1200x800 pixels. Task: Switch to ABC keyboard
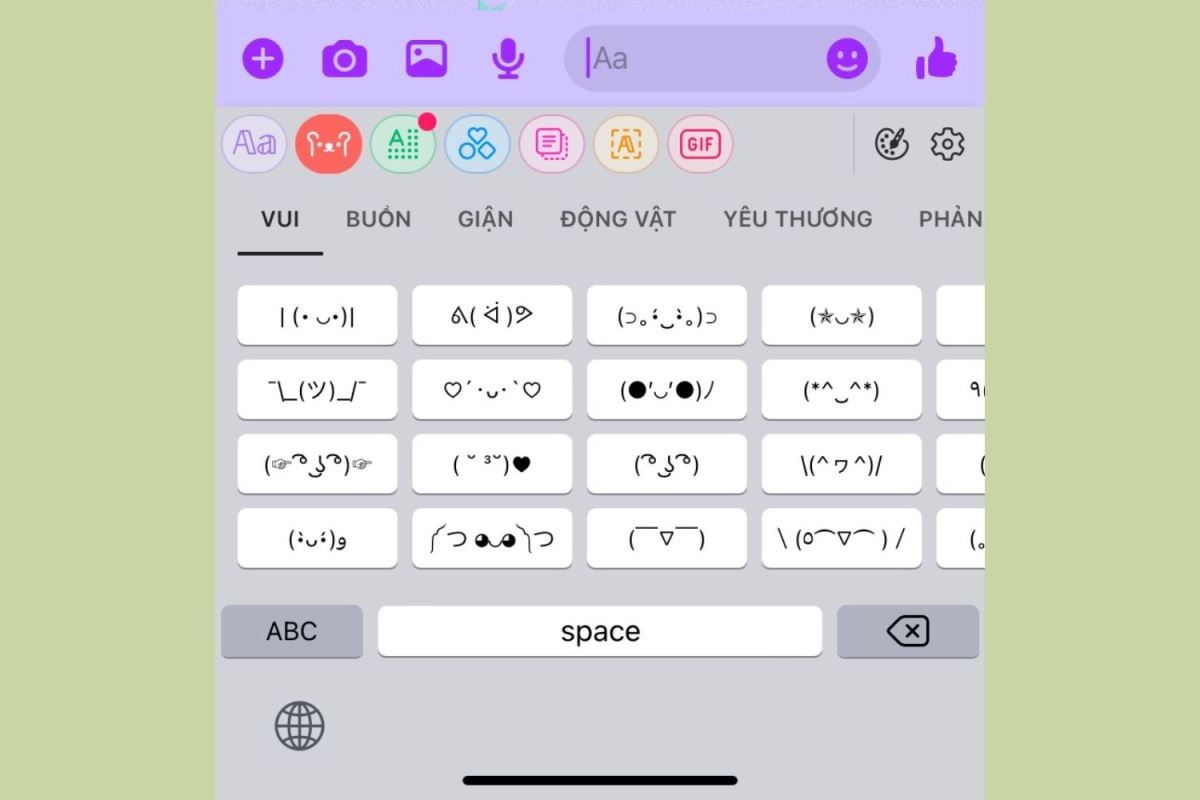292,631
